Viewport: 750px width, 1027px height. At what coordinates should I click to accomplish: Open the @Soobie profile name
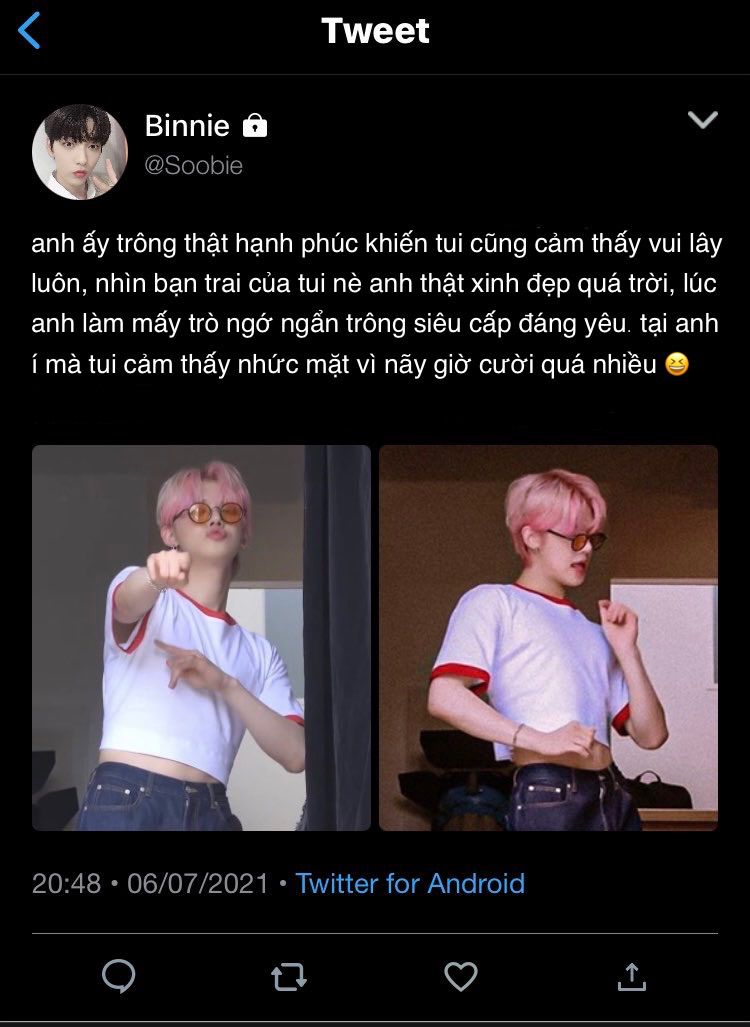coord(194,166)
